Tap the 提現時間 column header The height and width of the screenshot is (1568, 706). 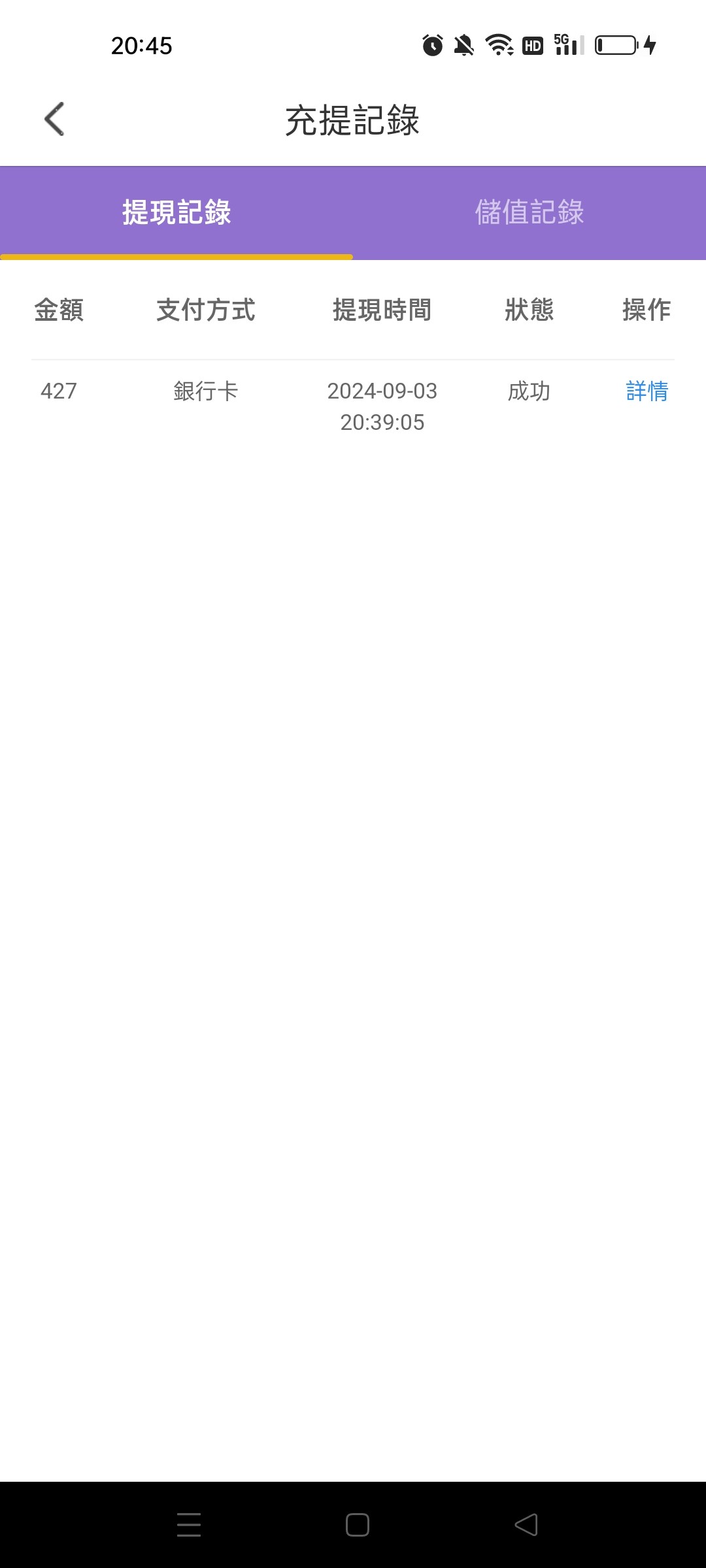pos(382,312)
